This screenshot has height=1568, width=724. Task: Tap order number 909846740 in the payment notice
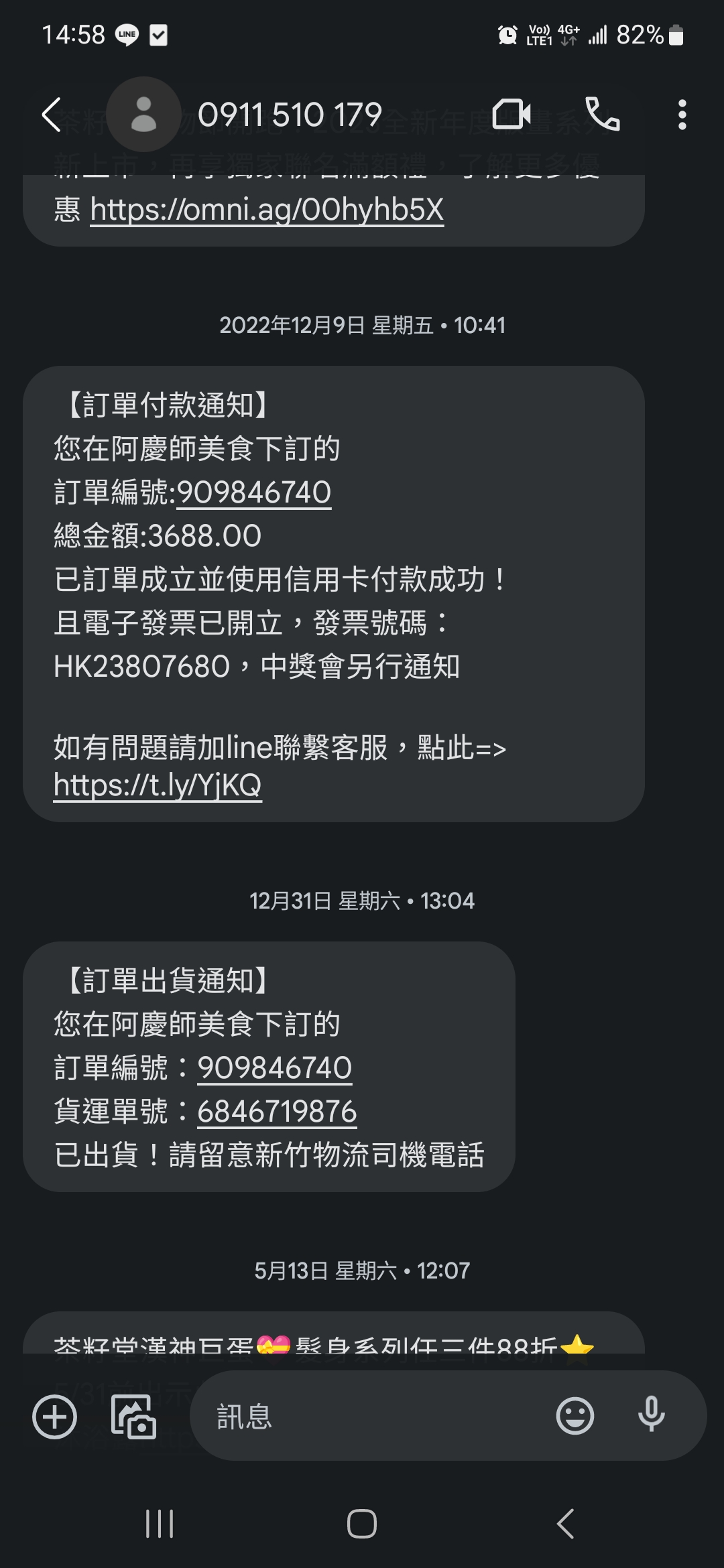[x=253, y=493]
